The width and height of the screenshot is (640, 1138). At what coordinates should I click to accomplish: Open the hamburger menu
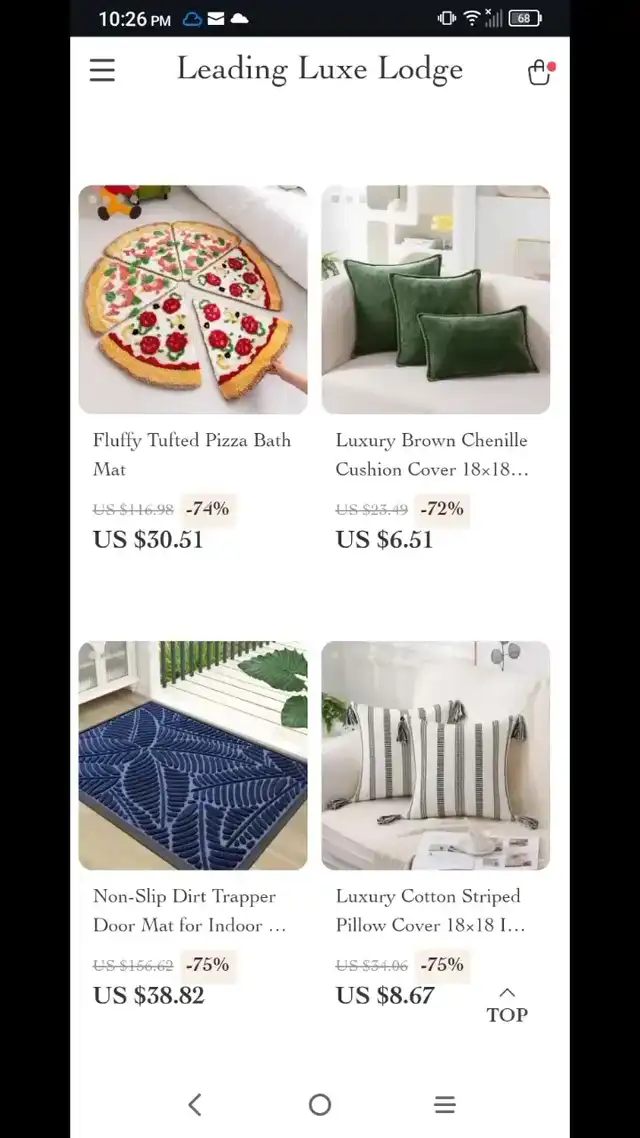[x=102, y=70]
